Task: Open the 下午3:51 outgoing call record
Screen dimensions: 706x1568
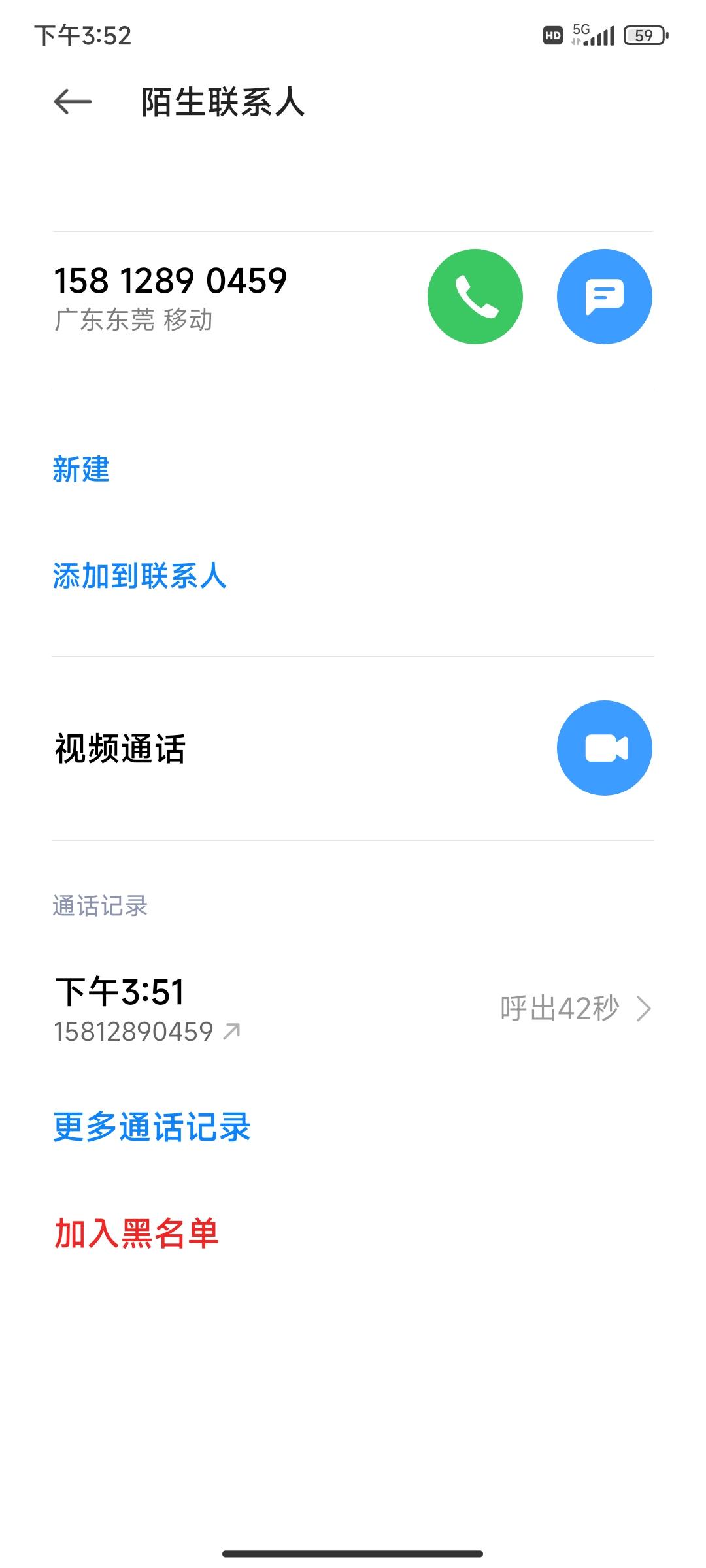Action: click(x=353, y=1009)
